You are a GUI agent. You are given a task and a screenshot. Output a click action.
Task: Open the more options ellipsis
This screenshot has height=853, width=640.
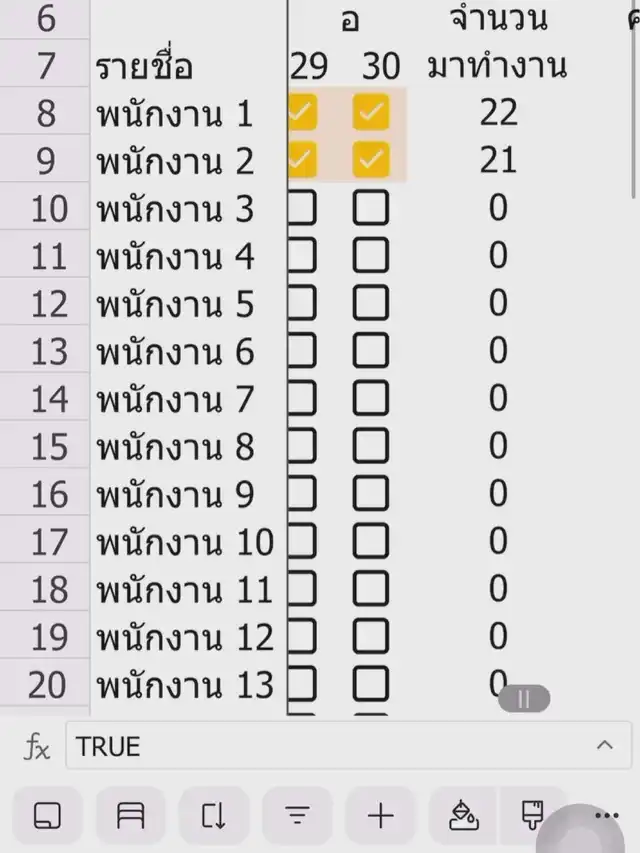pos(607,815)
